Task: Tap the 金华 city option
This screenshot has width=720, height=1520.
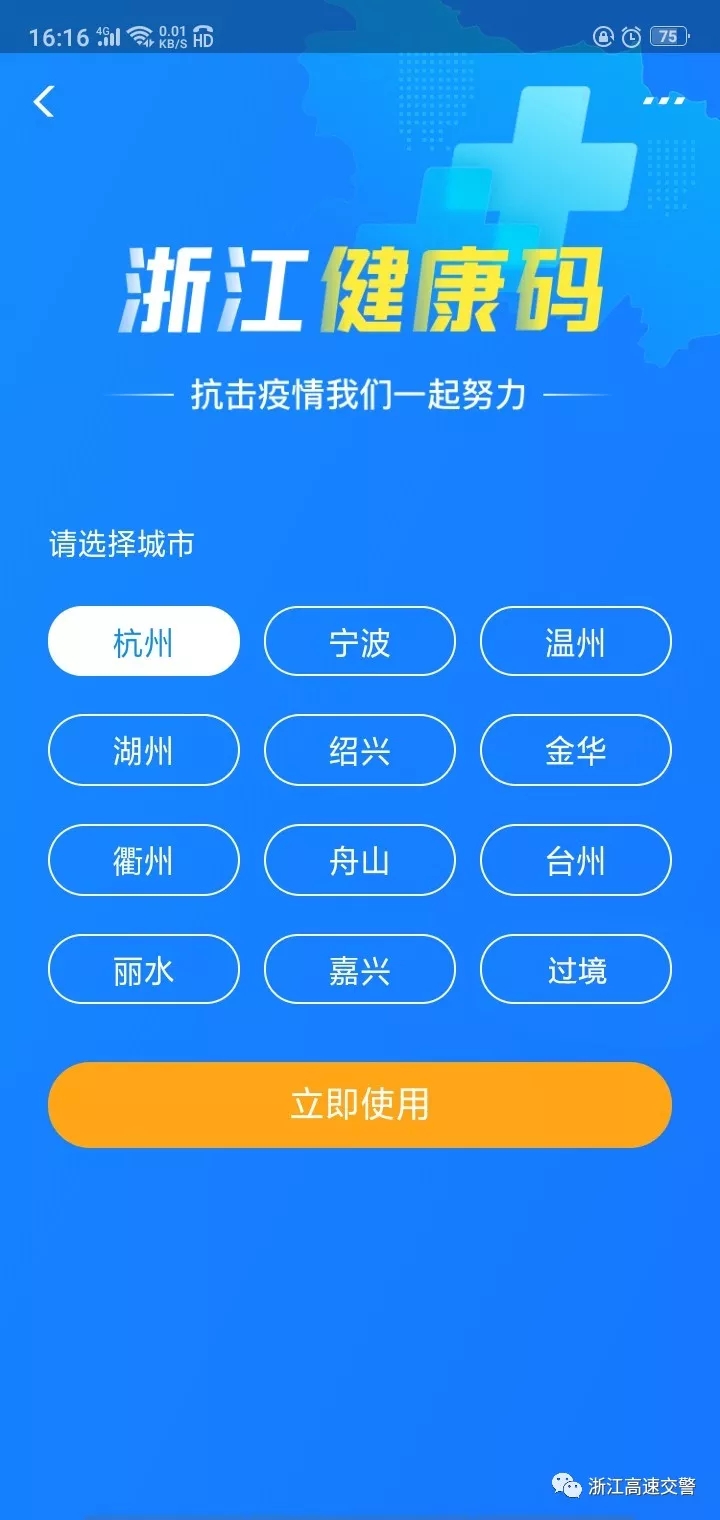Action: tap(576, 750)
